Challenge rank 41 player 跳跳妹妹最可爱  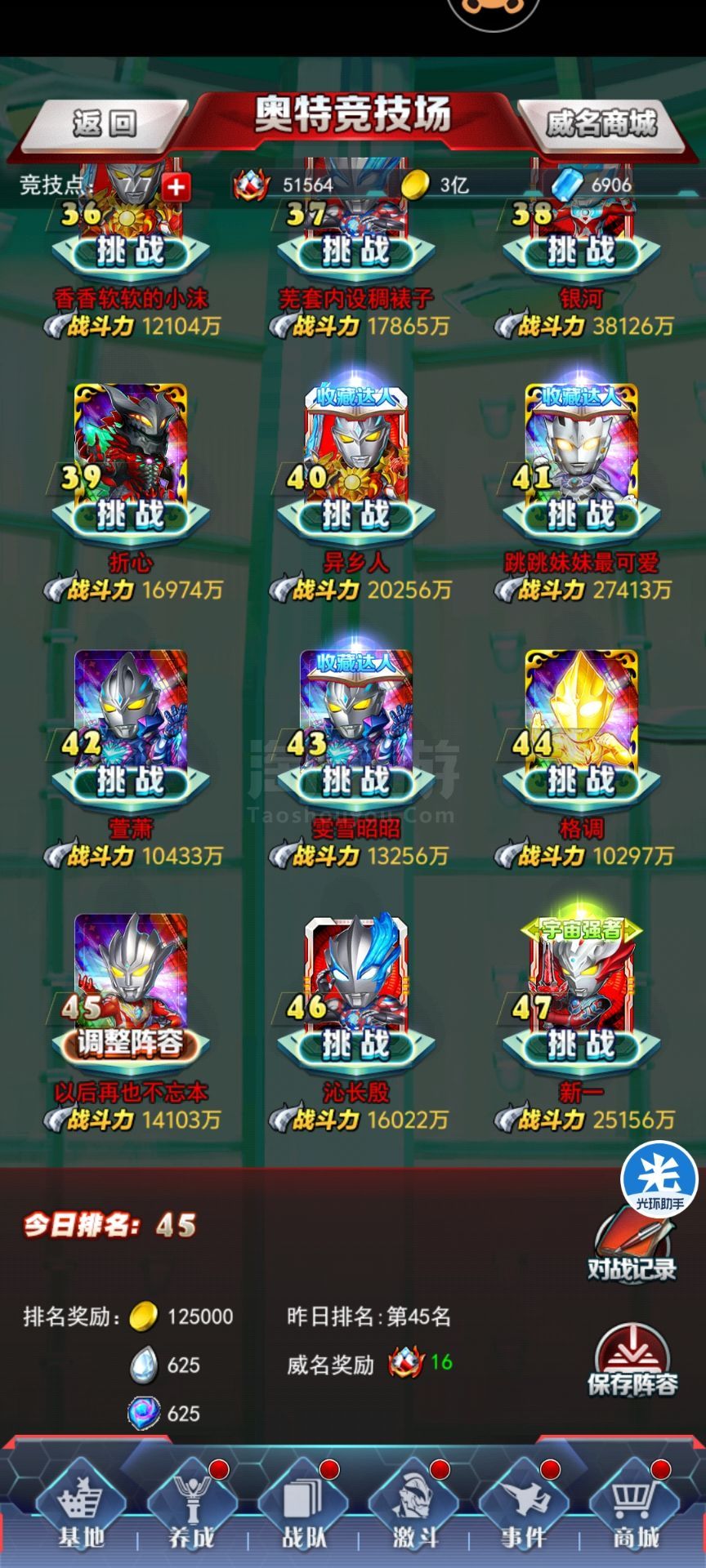[x=581, y=516]
